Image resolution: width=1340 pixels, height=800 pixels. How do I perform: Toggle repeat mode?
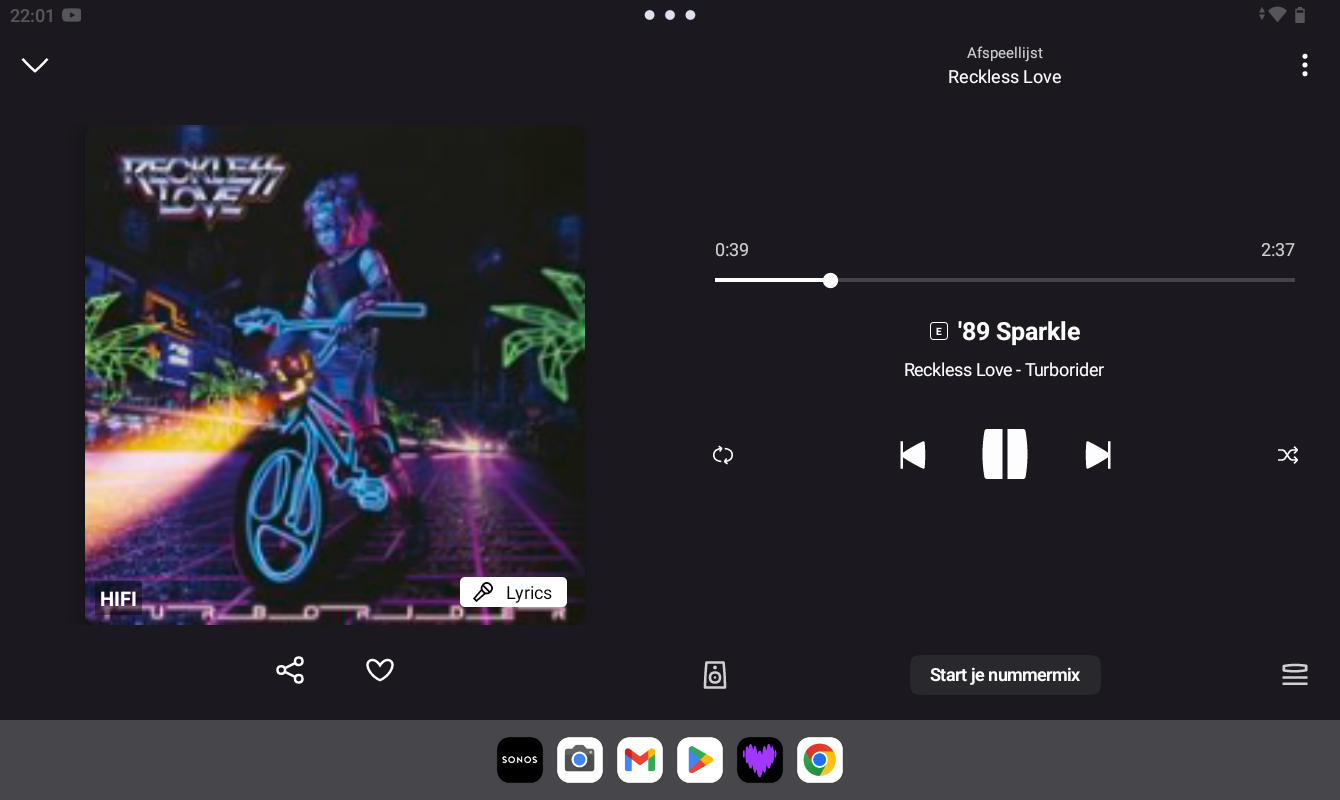(723, 455)
